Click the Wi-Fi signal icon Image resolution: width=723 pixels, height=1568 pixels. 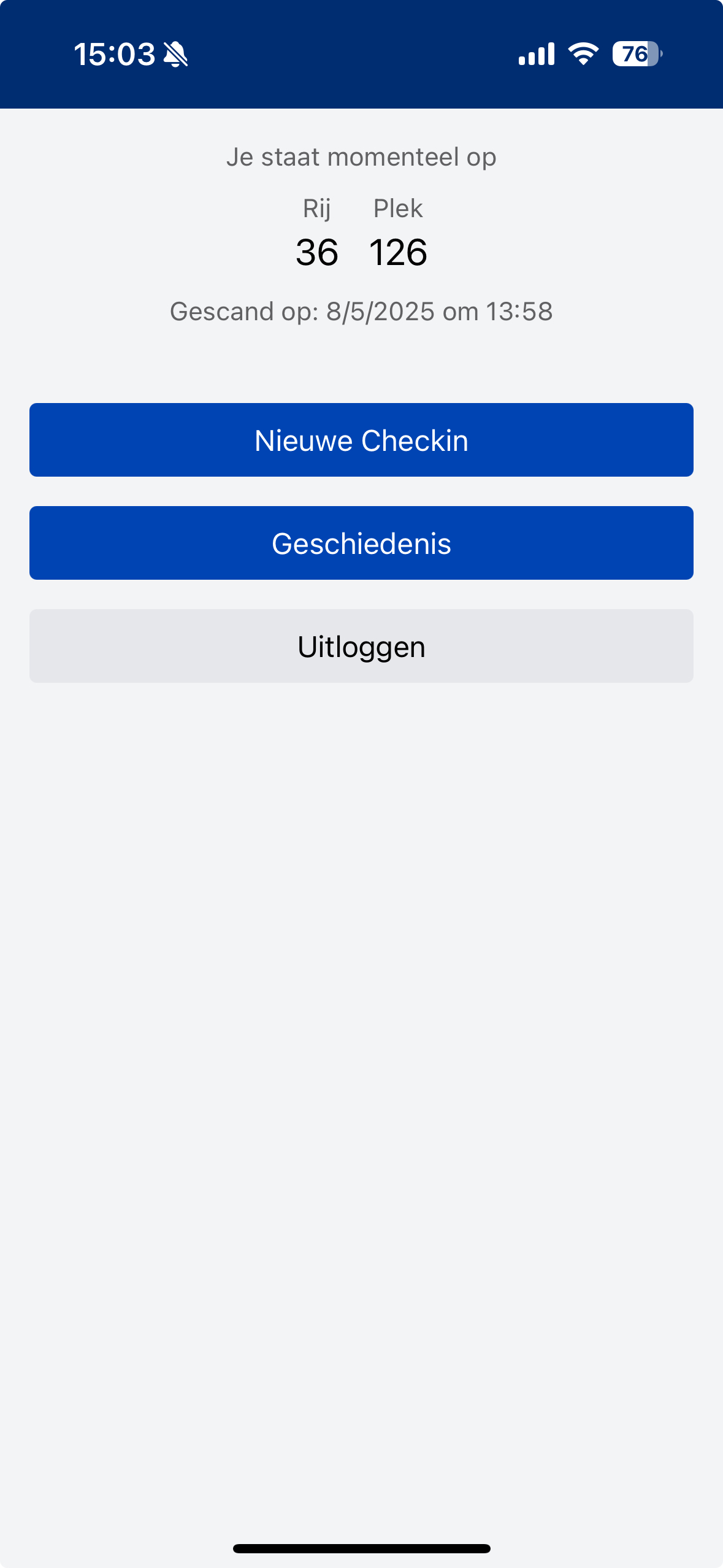[583, 54]
